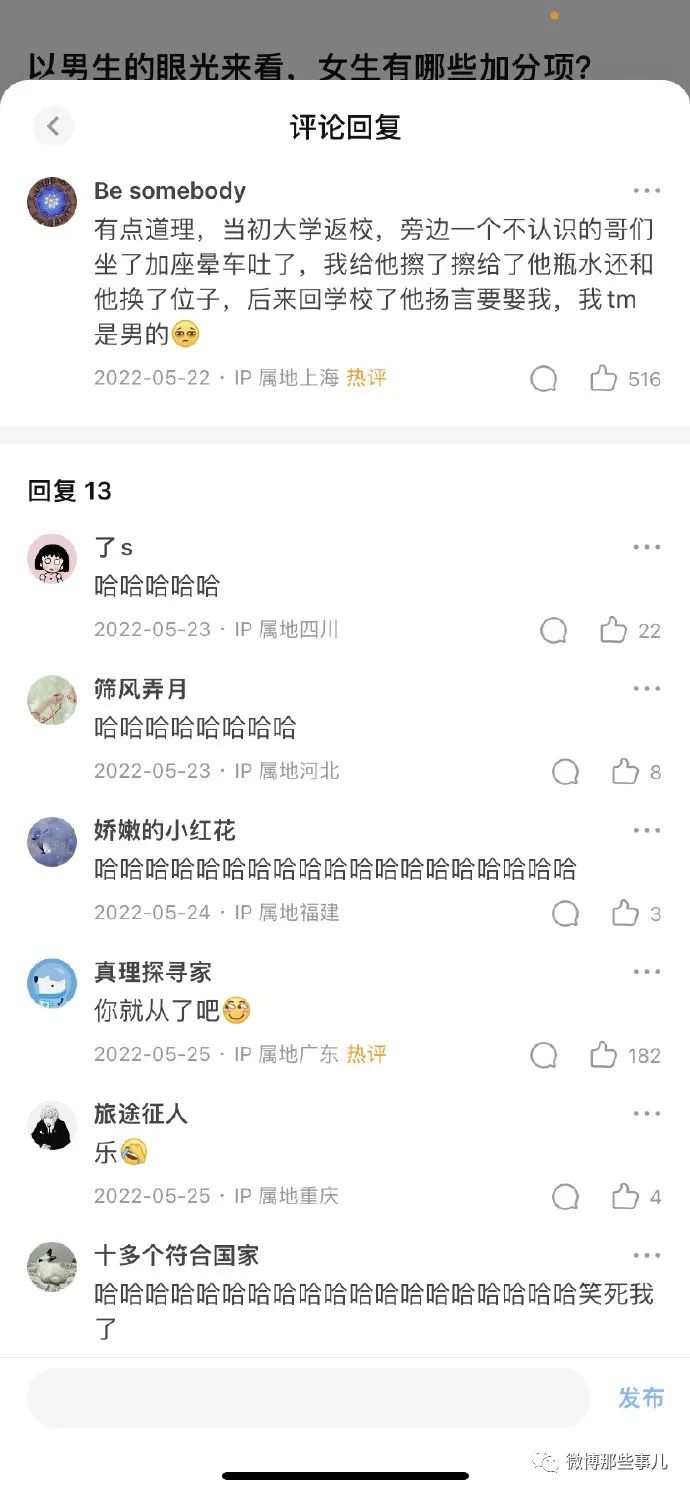Reply to 真理探寻家's comment
The height and width of the screenshot is (1493, 690).
pos(543,1055)
